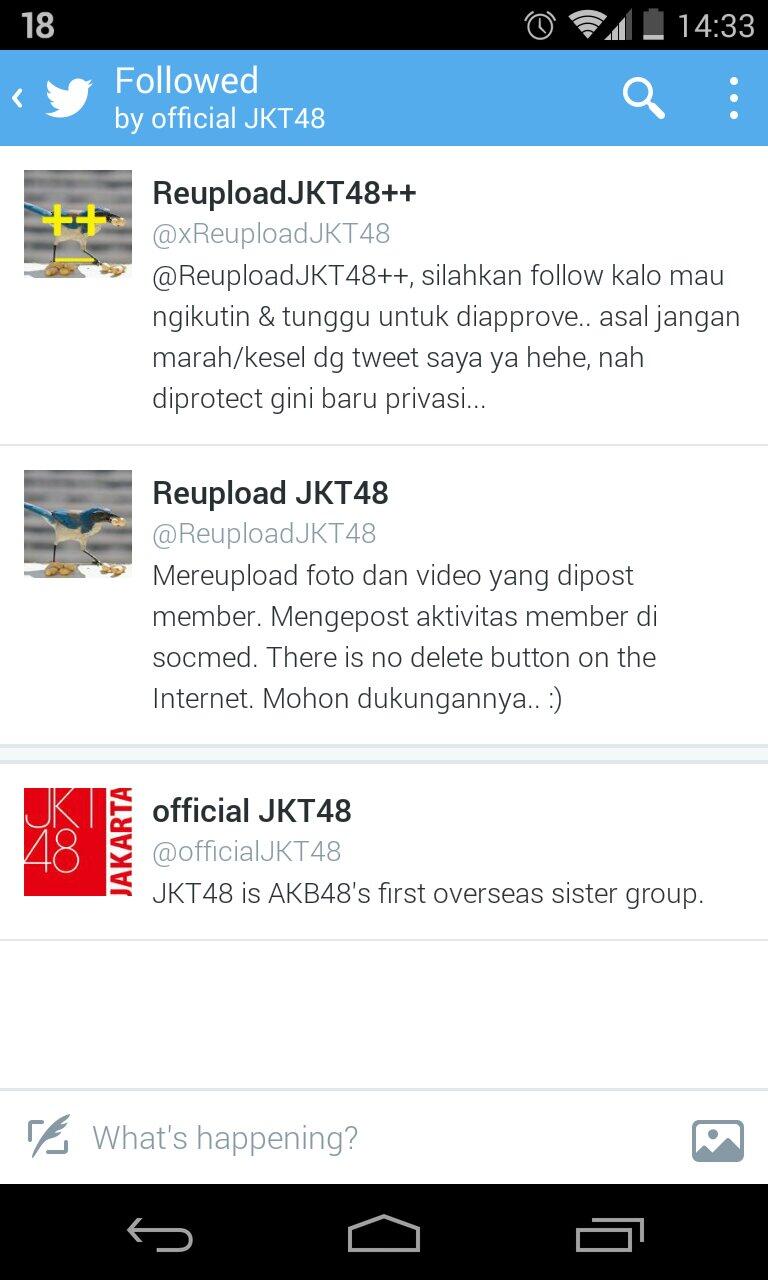The height and width of the screenshot is (1280, 768).
Task: Open the @ReuploadJKT48 handle
Action: pyautogui.click(x=264, y=533)
